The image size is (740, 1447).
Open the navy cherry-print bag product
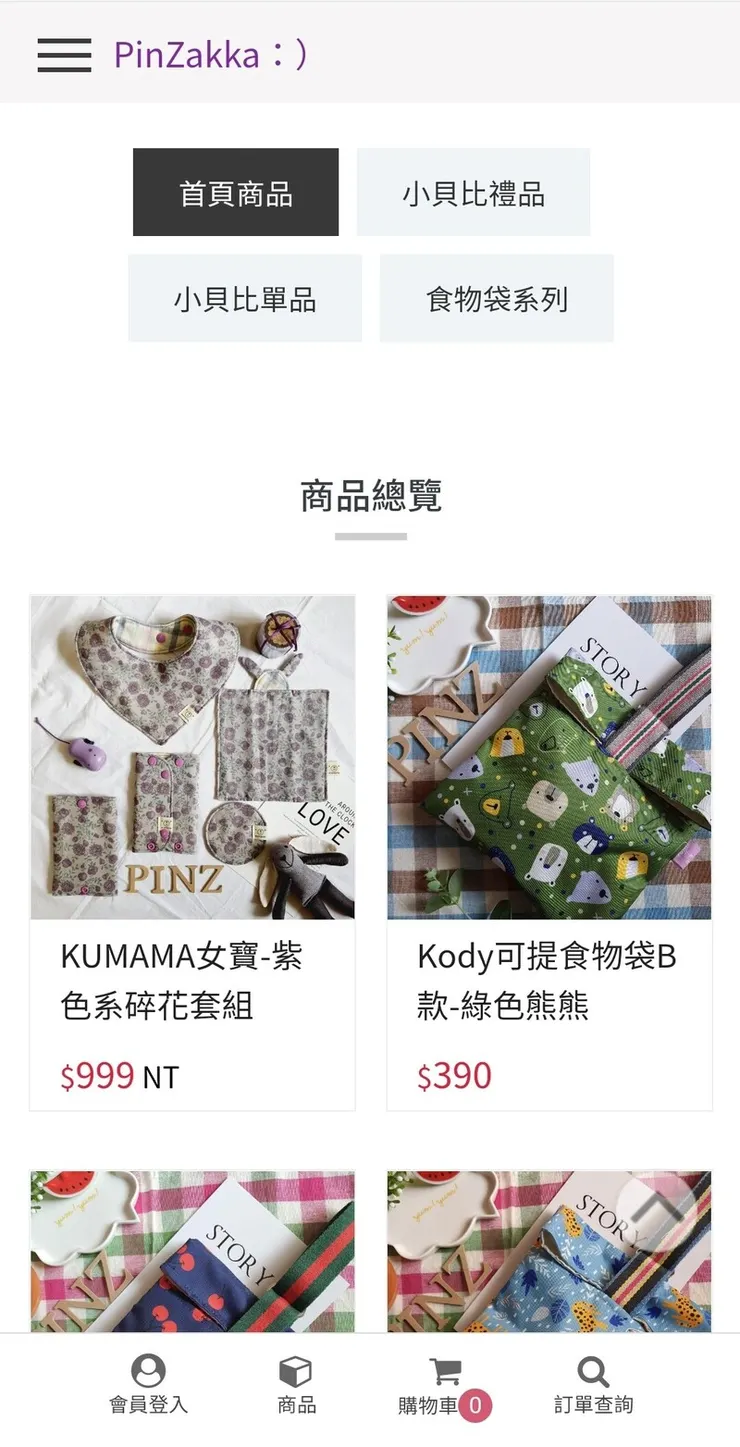[192, 1250]
